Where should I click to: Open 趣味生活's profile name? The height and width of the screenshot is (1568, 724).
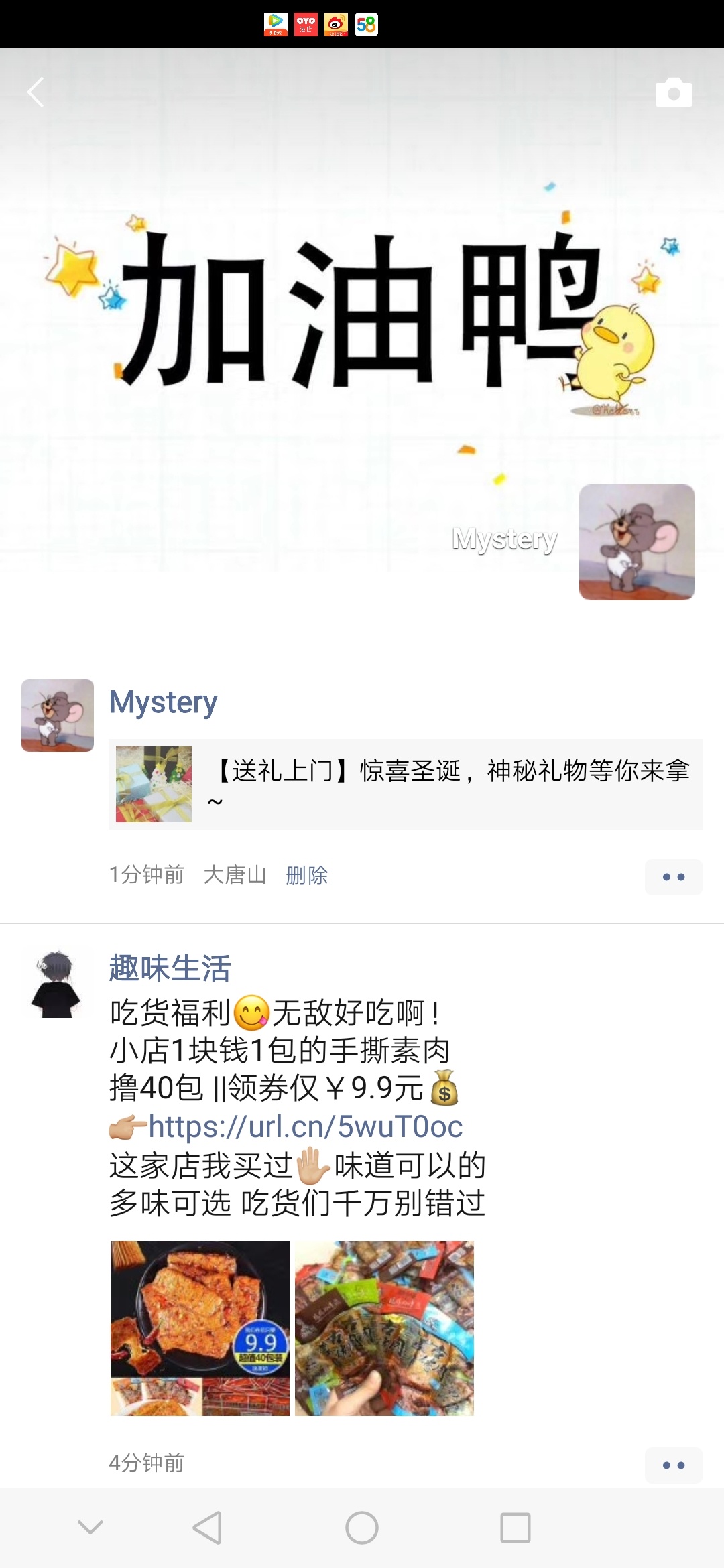[x=170, y=968]
